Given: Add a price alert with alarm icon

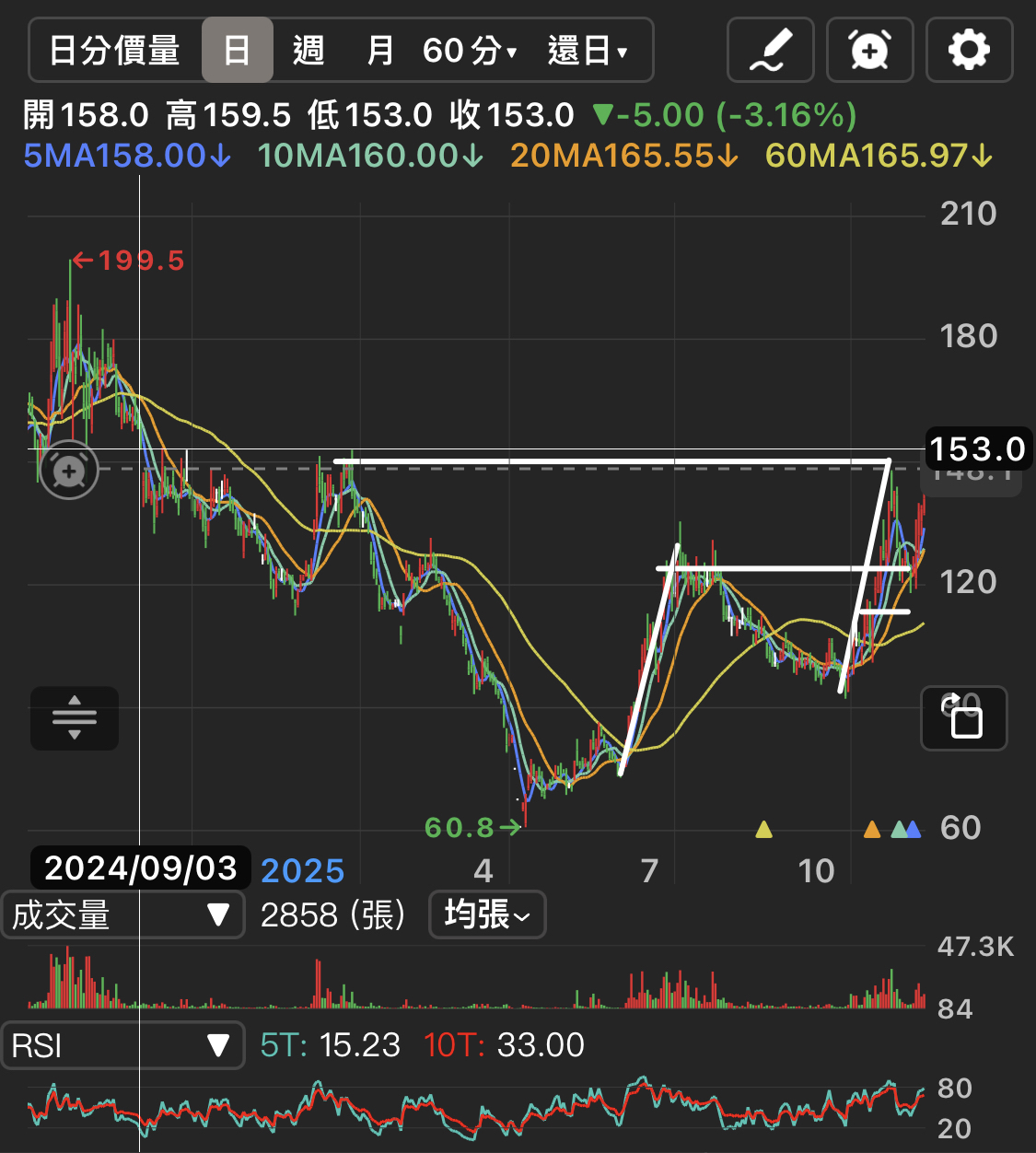Looking at the screenshot, I should pos(870,50).
